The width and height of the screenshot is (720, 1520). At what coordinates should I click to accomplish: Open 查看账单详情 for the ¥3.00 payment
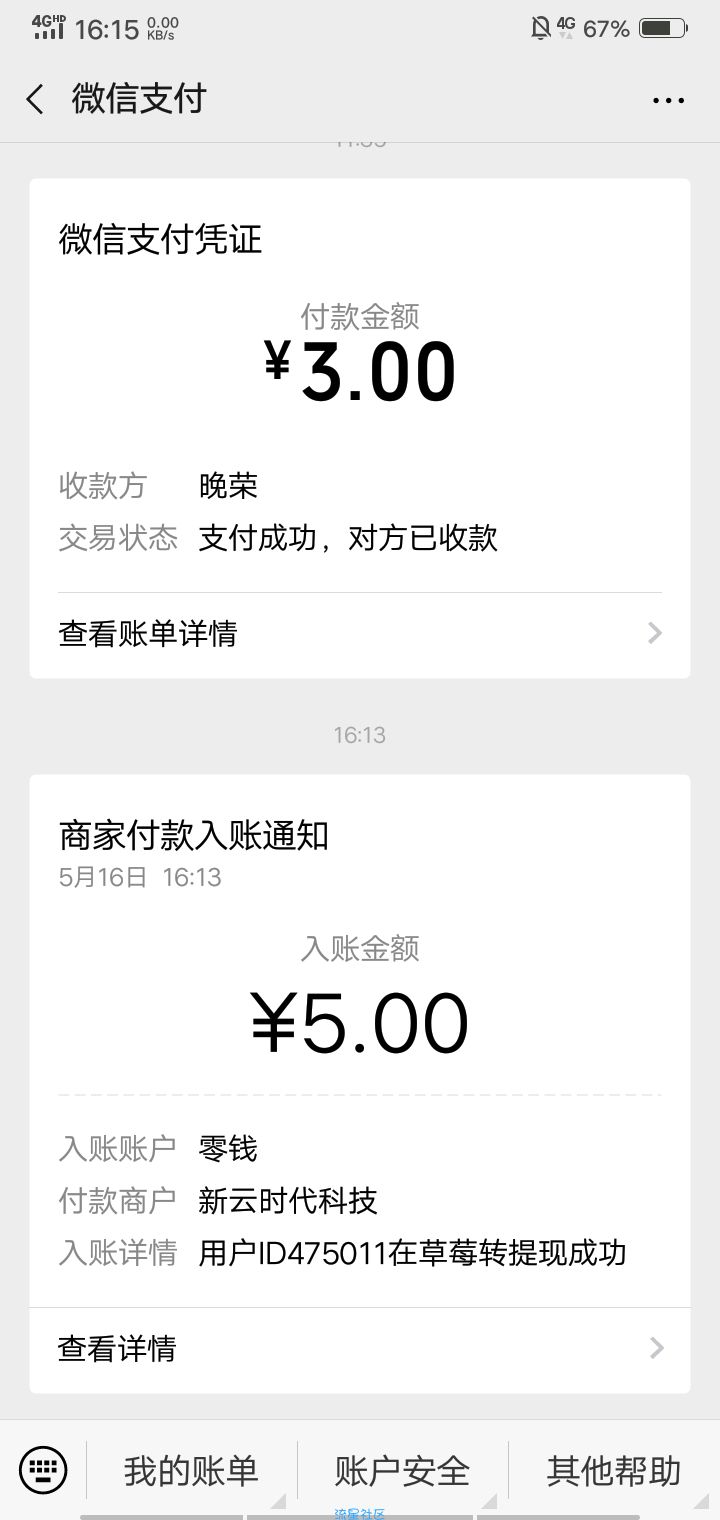coord(360,634)
